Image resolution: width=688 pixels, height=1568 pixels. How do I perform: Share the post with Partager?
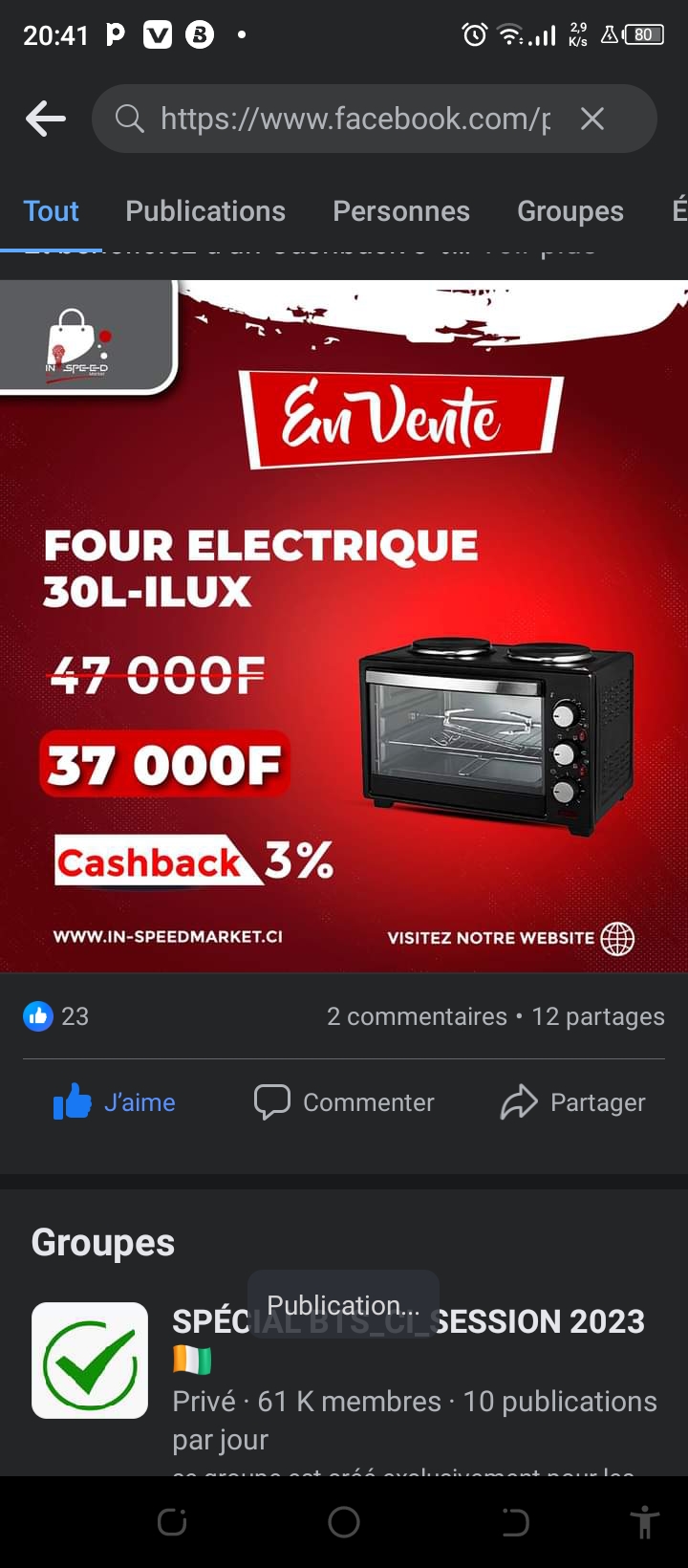(x=573, y=1102)
